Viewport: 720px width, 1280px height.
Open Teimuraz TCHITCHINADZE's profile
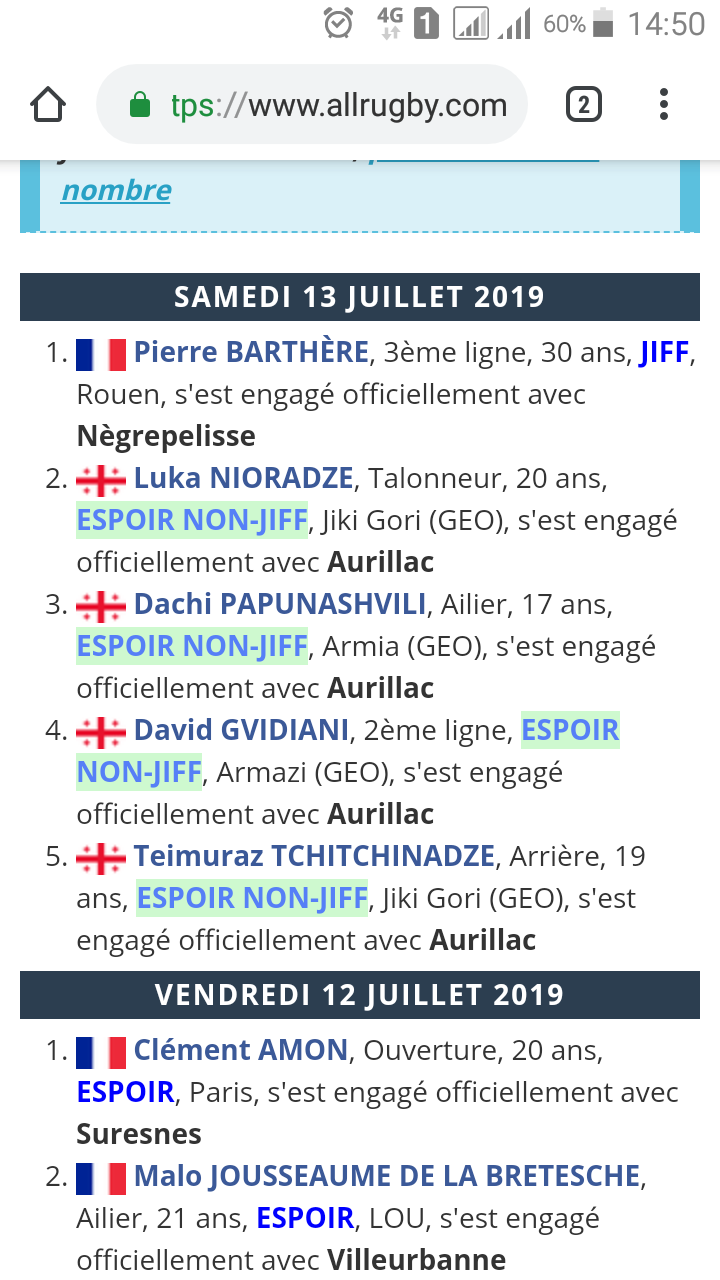(314, 856)
